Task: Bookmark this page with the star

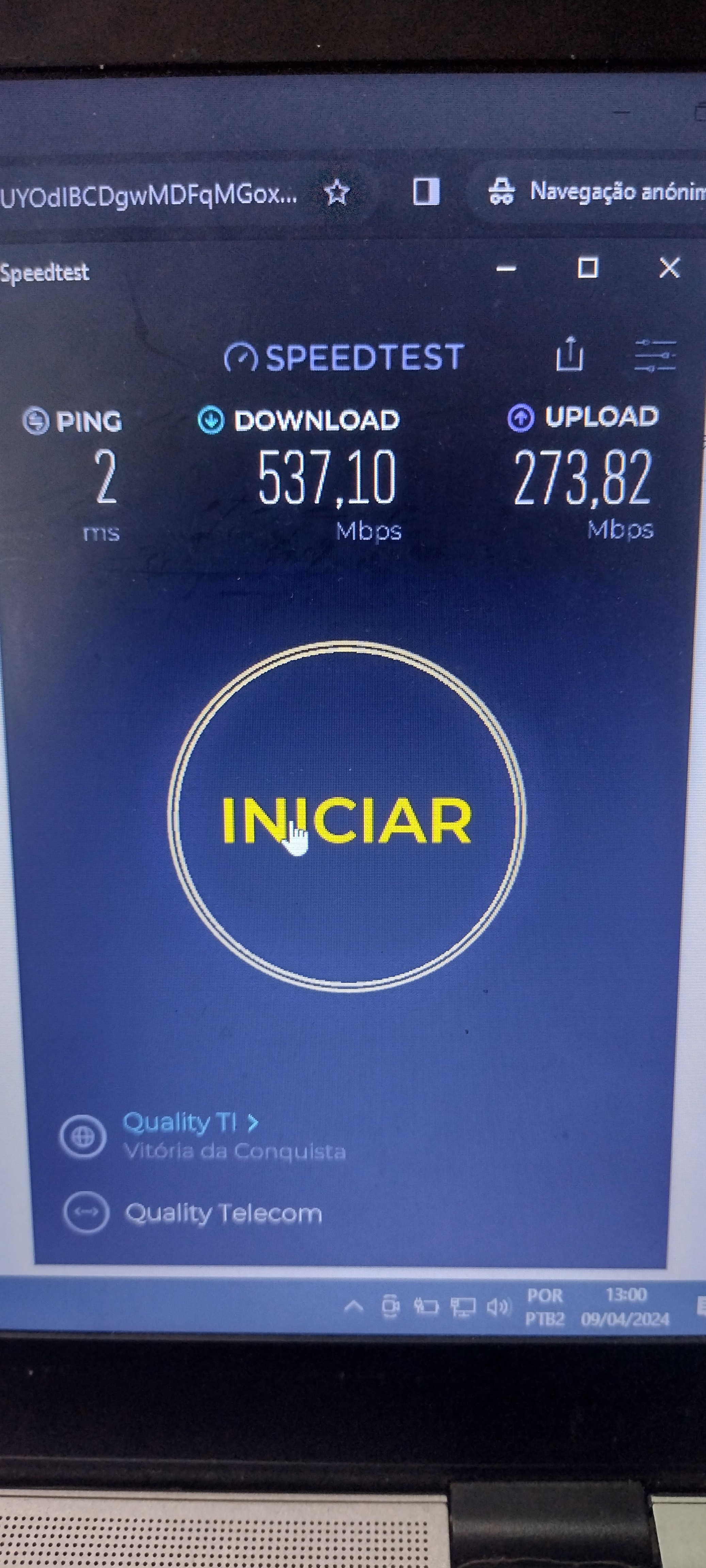Action: tap(336, 193)
